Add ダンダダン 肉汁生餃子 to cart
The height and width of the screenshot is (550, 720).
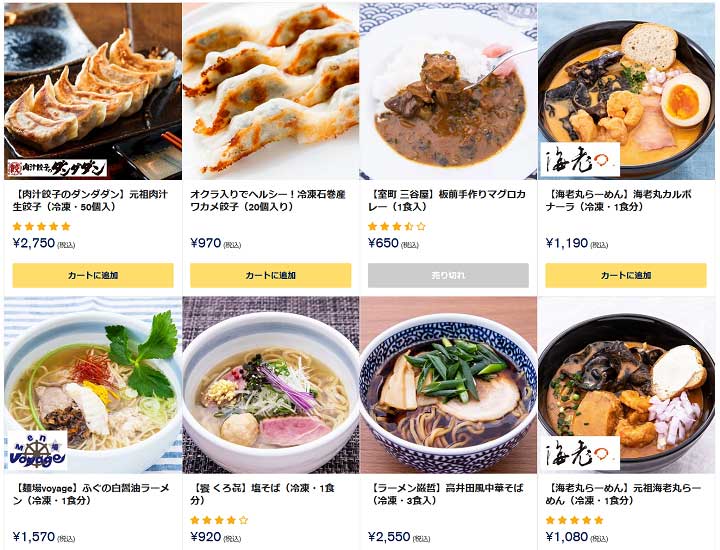coord(92,275)
